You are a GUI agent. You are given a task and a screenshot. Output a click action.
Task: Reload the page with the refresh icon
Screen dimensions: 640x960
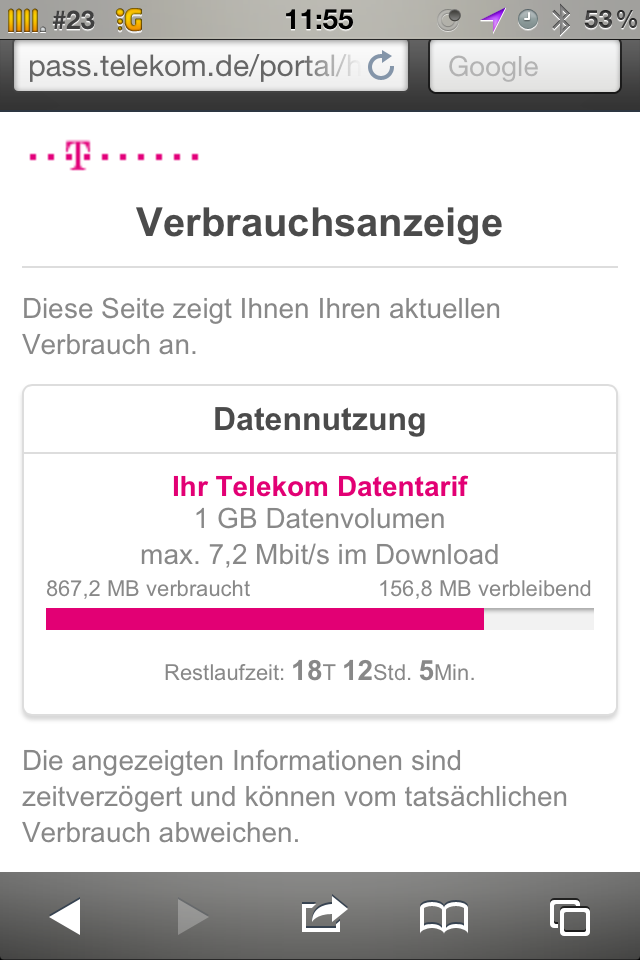point(381,67)
